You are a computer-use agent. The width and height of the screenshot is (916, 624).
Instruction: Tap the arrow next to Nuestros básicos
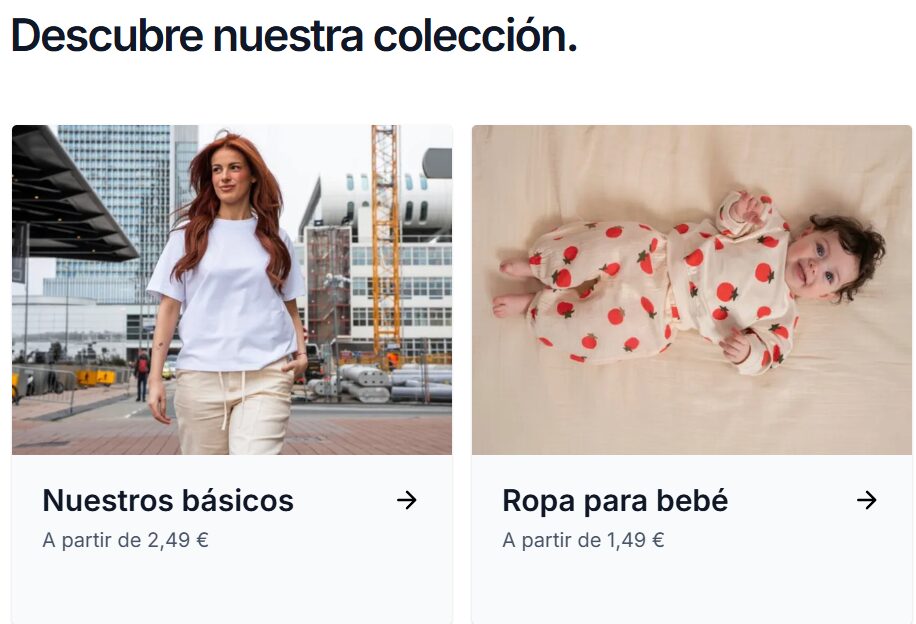pyautogui.click(x=406, y=500)
